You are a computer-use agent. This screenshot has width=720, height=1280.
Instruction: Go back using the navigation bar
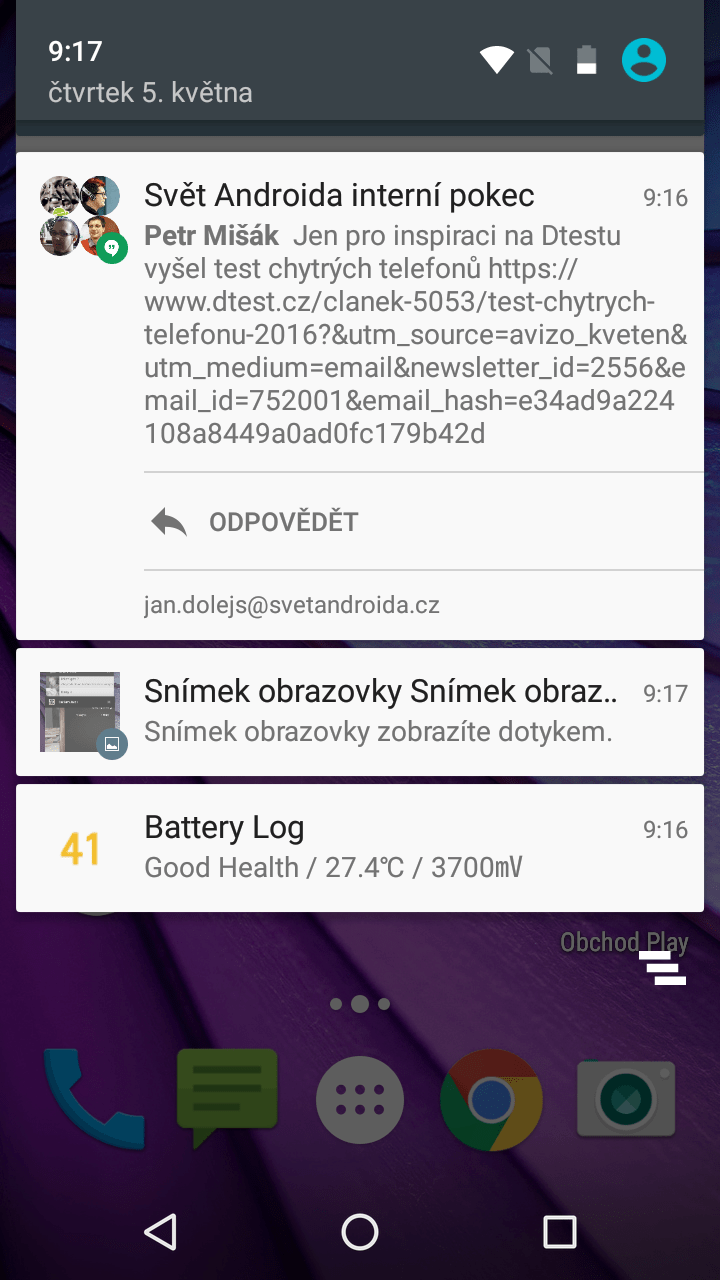(160, 1232)
